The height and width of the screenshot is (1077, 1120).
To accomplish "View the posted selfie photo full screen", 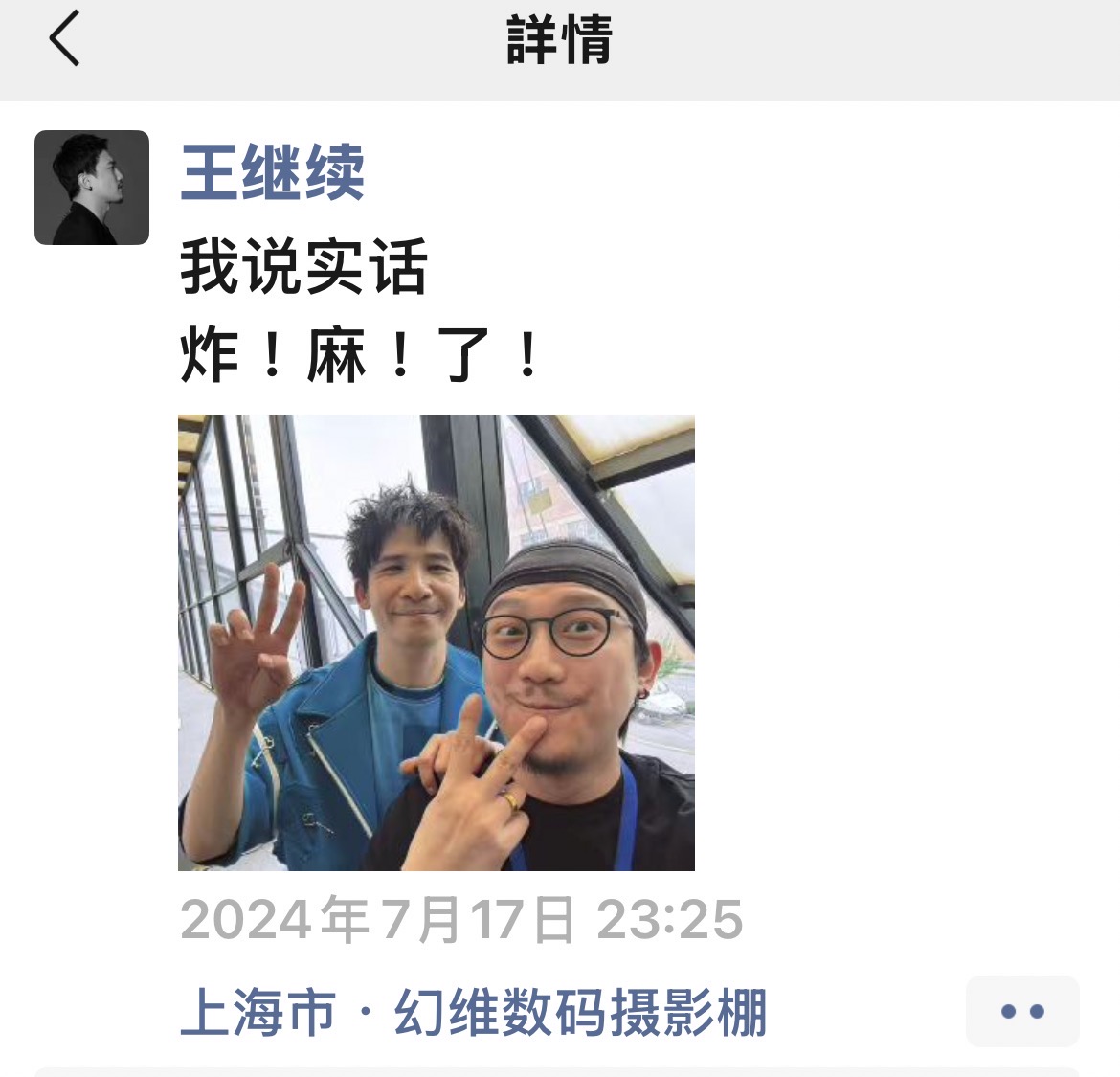I will [x=437, y=642].
